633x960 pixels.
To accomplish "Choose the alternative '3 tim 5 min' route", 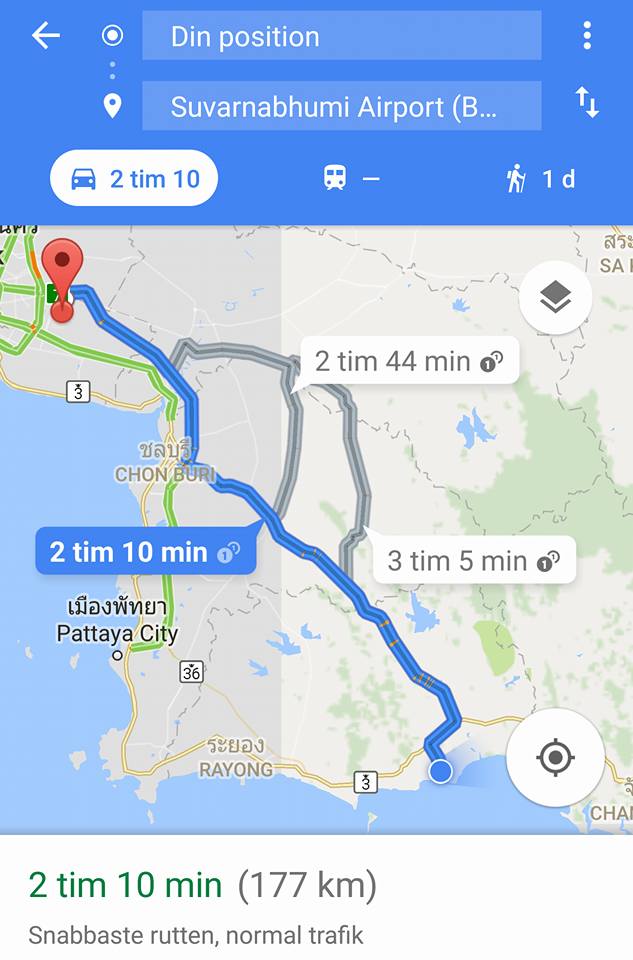I will [473, 560].
